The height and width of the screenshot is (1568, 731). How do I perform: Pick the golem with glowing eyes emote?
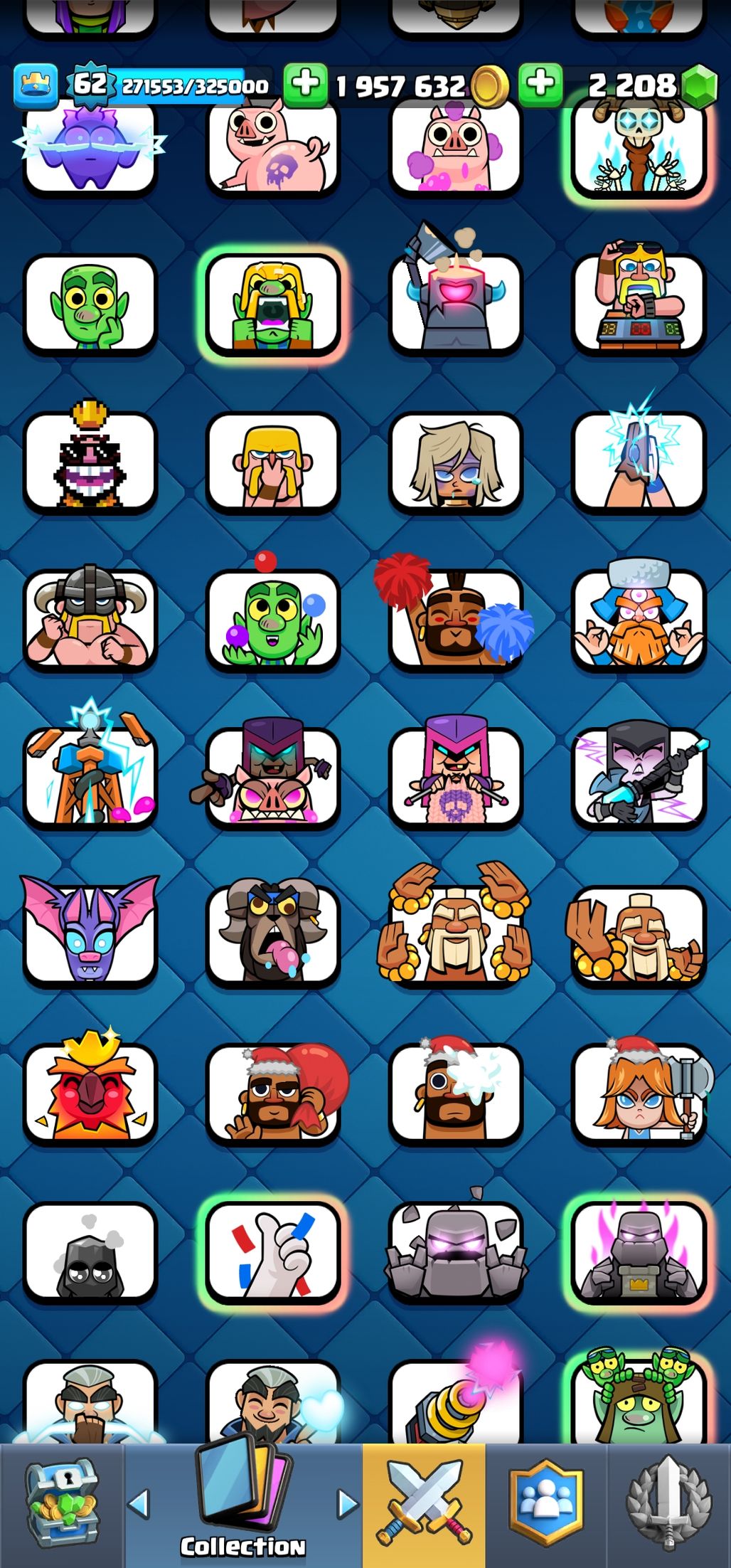pyautogui.click(x=455, y=1252)
